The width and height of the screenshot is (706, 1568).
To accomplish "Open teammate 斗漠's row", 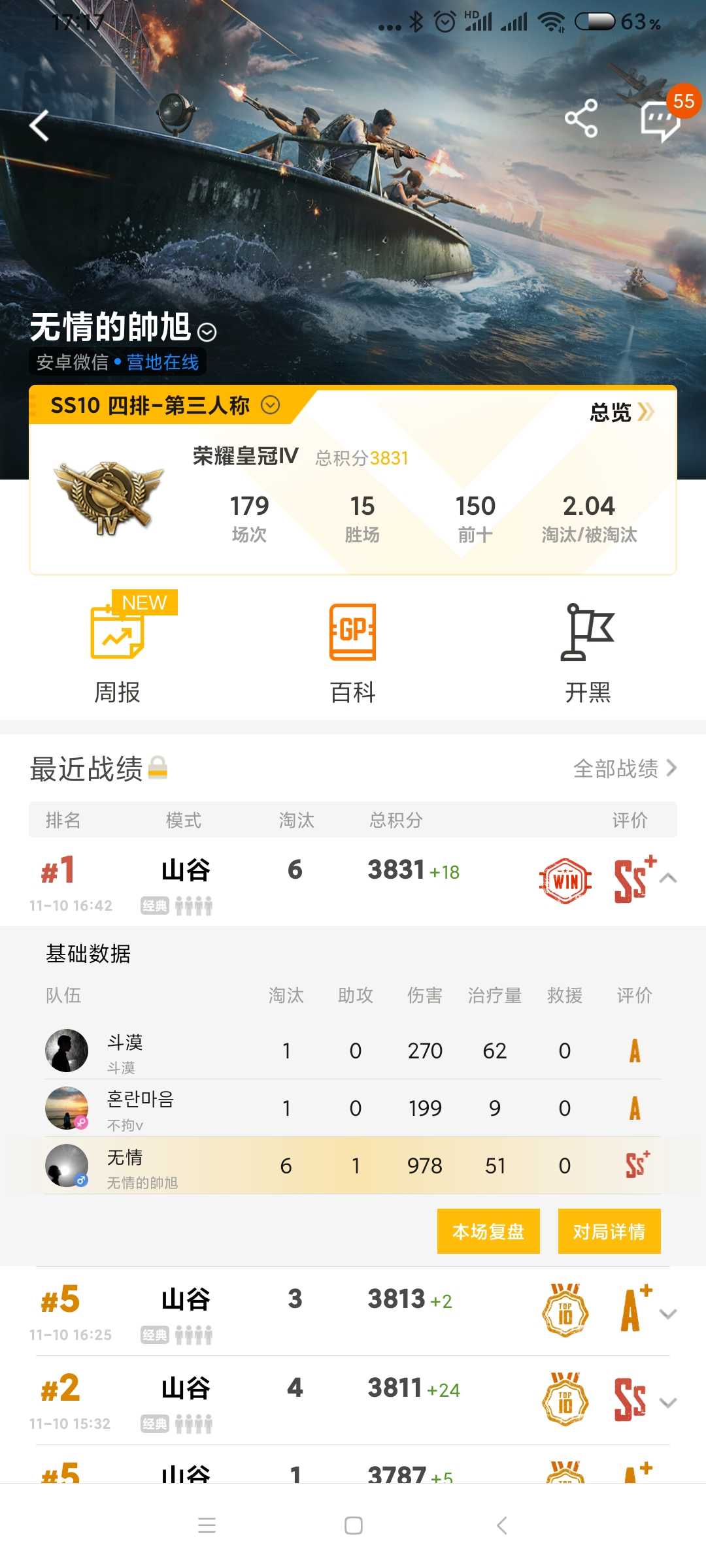I will pos(353,1051).
